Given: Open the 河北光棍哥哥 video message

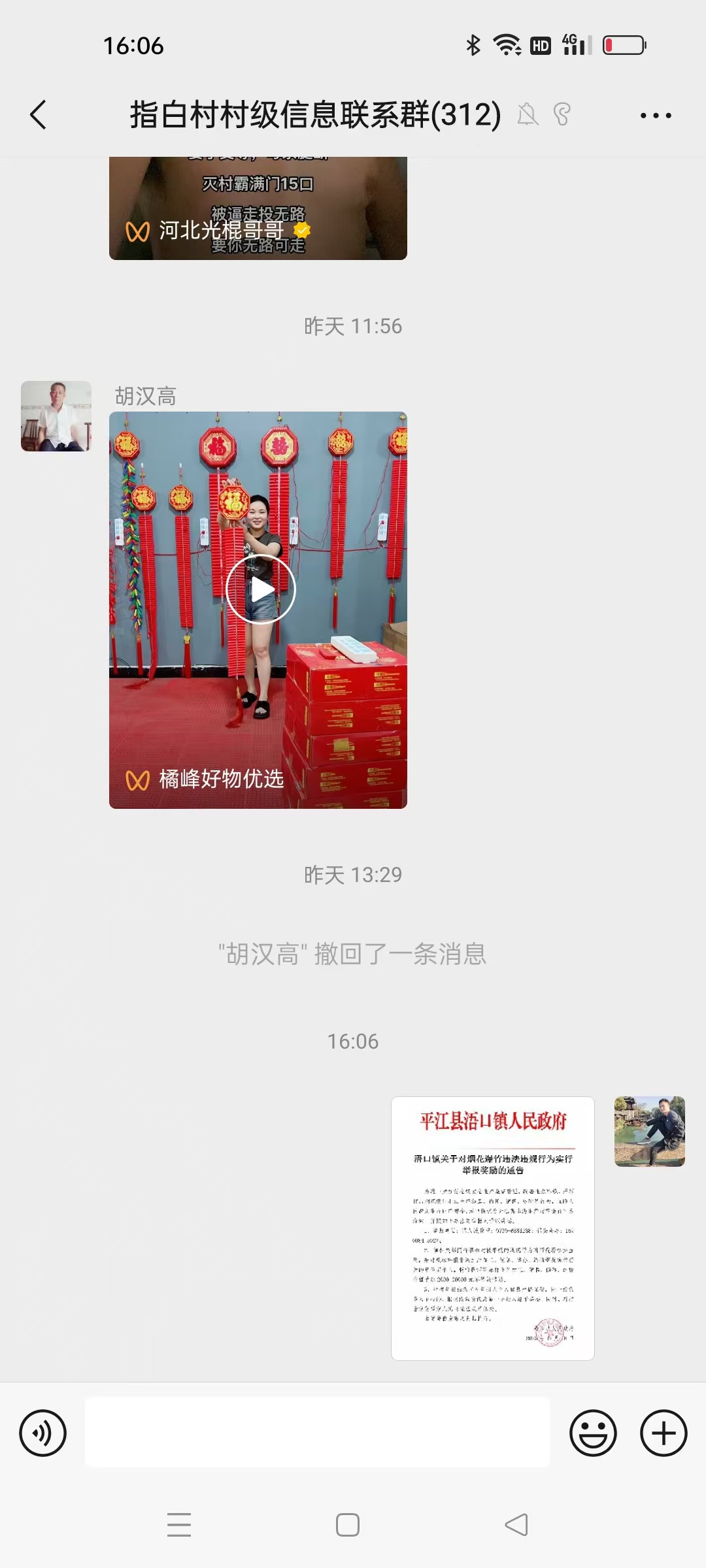Looking at the screenshot, I should [x=258, y=209].
